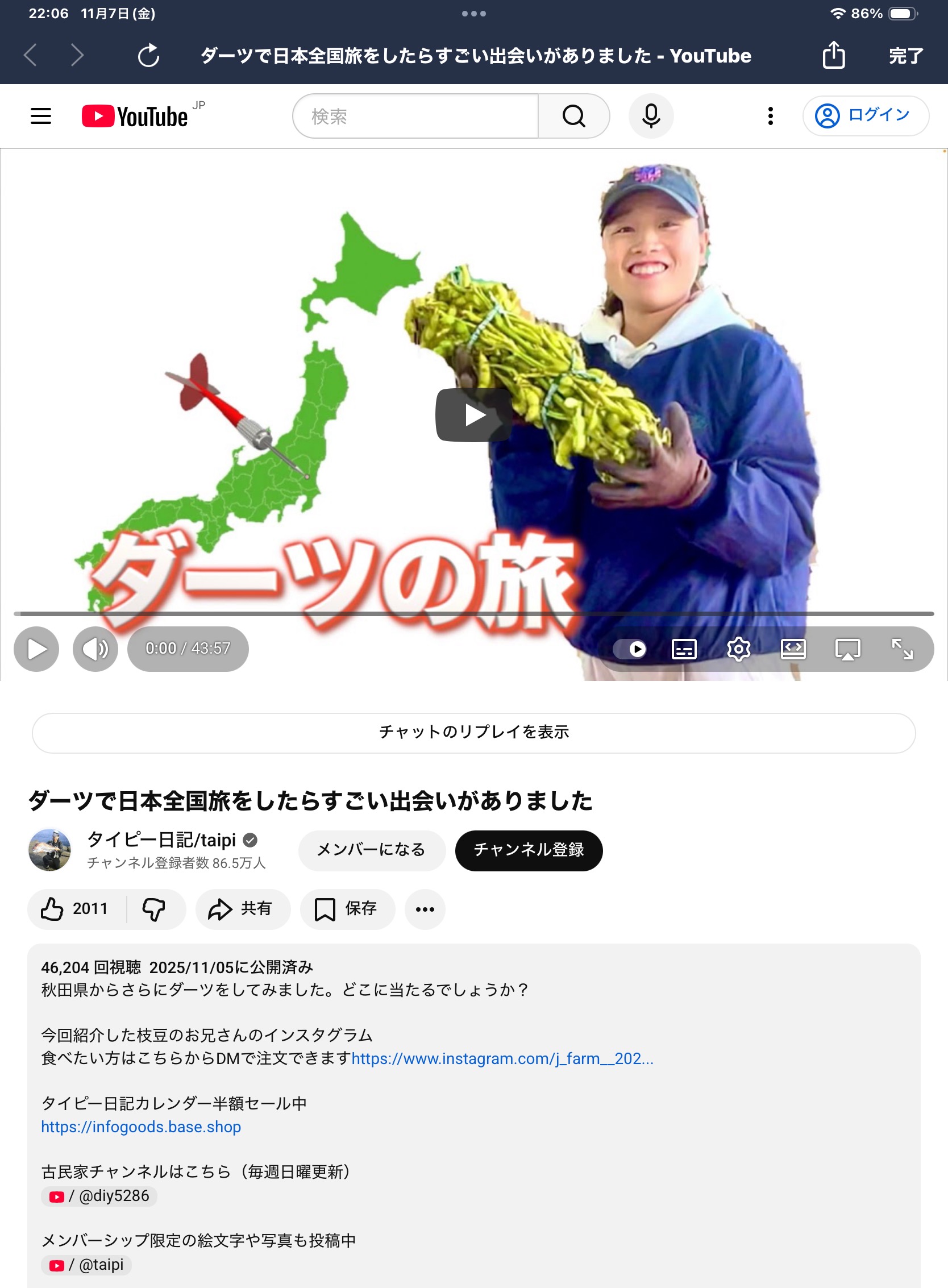Reload the page in the browser
The image size is (948, 1288).
148,56
